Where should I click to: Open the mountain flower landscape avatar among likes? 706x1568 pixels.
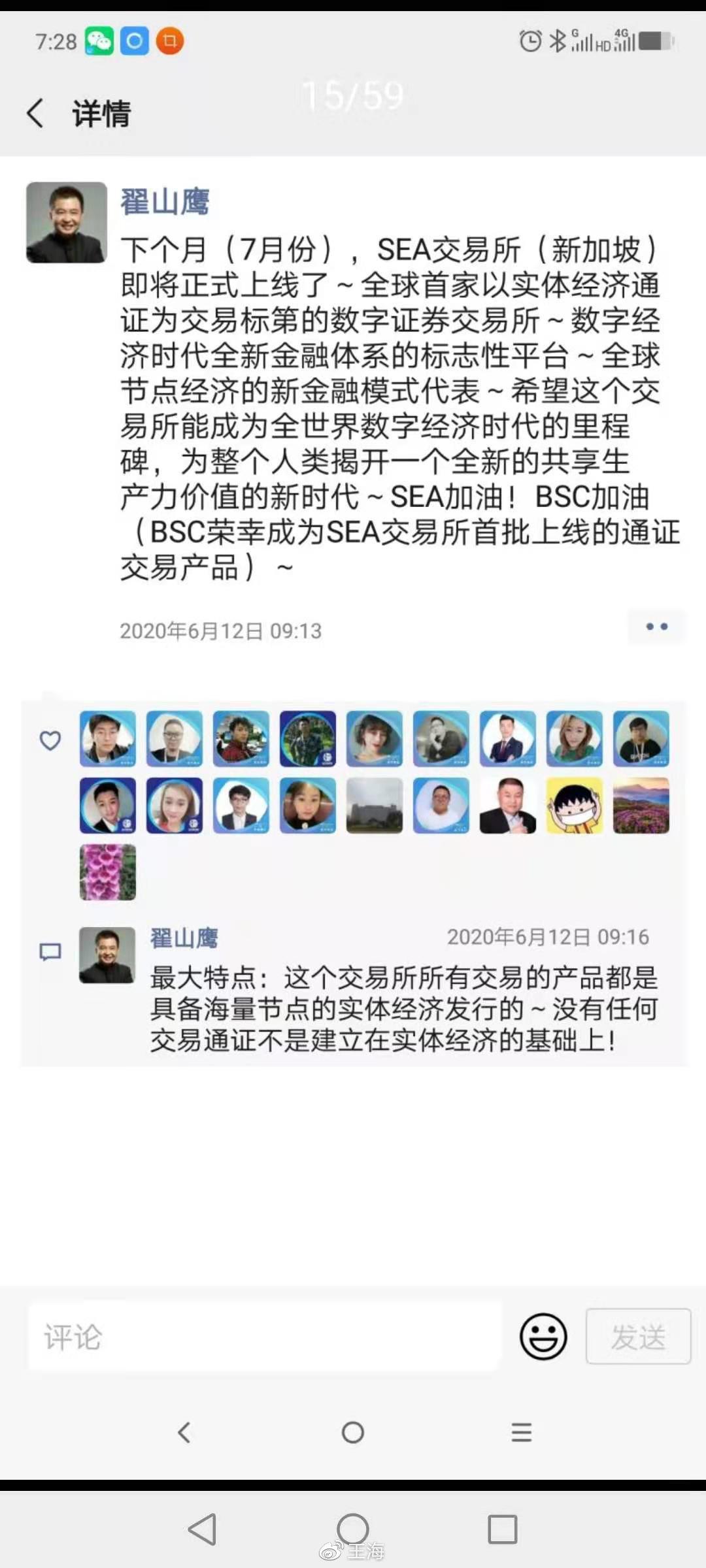(x=641, y=805)
